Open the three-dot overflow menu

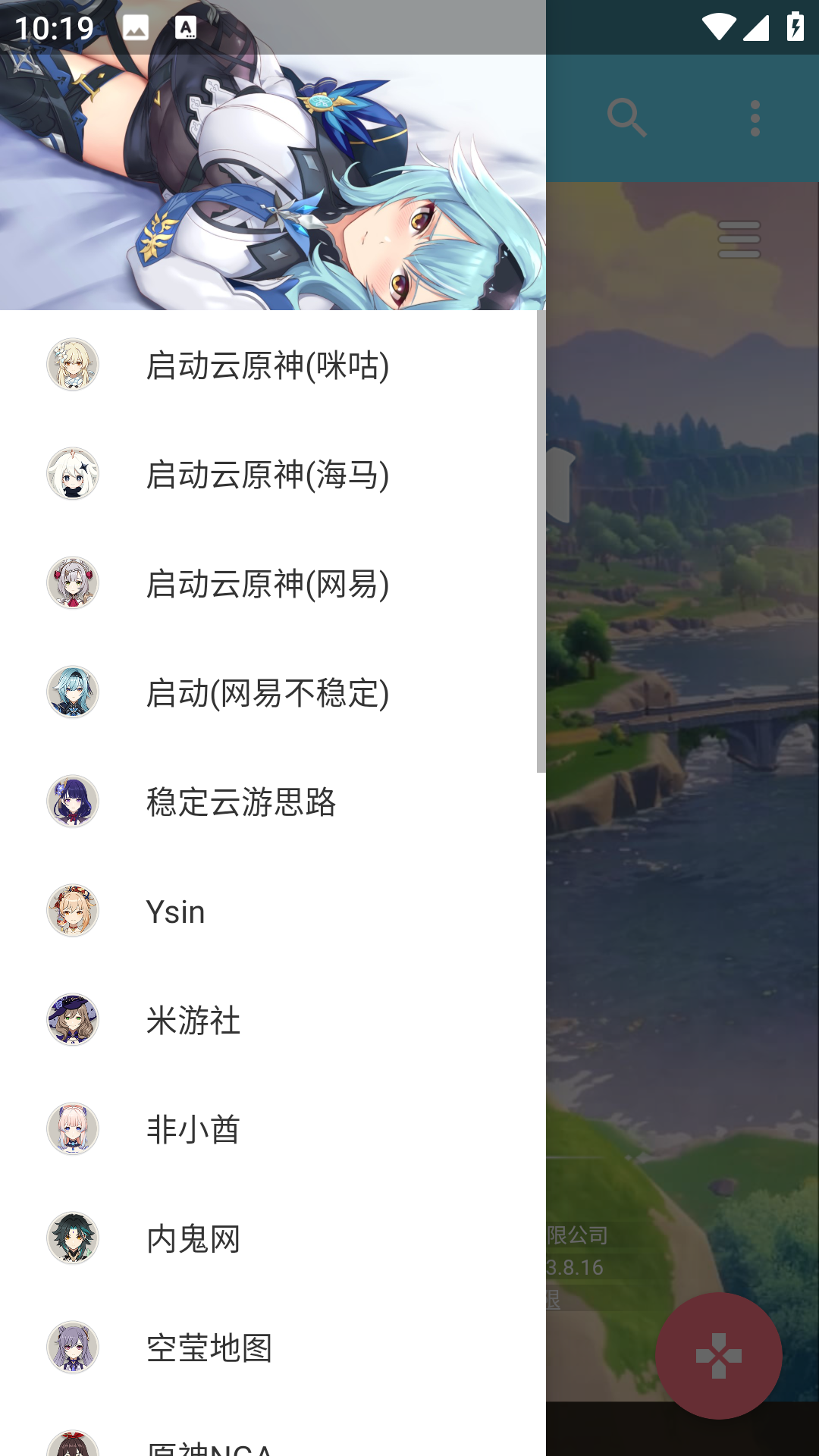click(x=755, y=118)
